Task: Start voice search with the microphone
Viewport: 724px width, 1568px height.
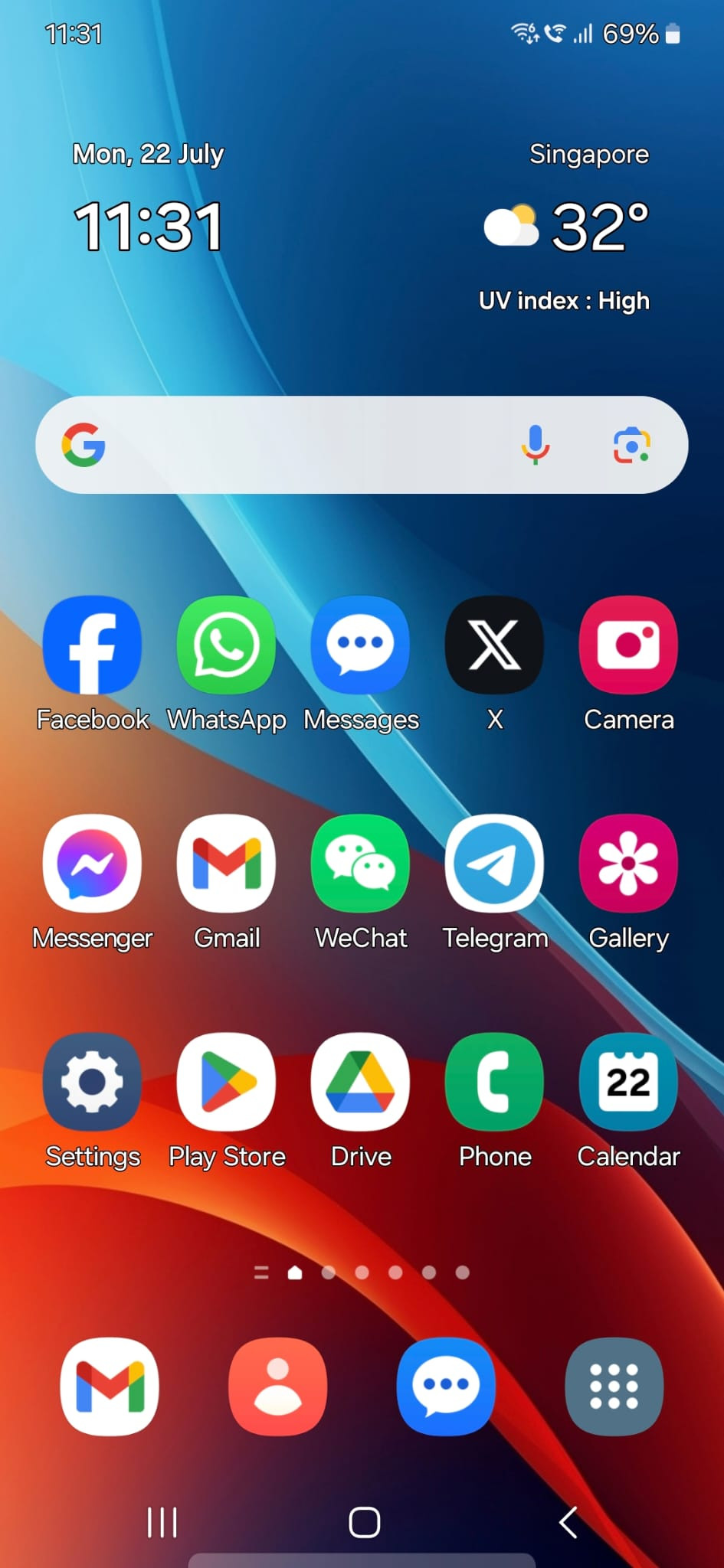Action: [x=536, y=445]
